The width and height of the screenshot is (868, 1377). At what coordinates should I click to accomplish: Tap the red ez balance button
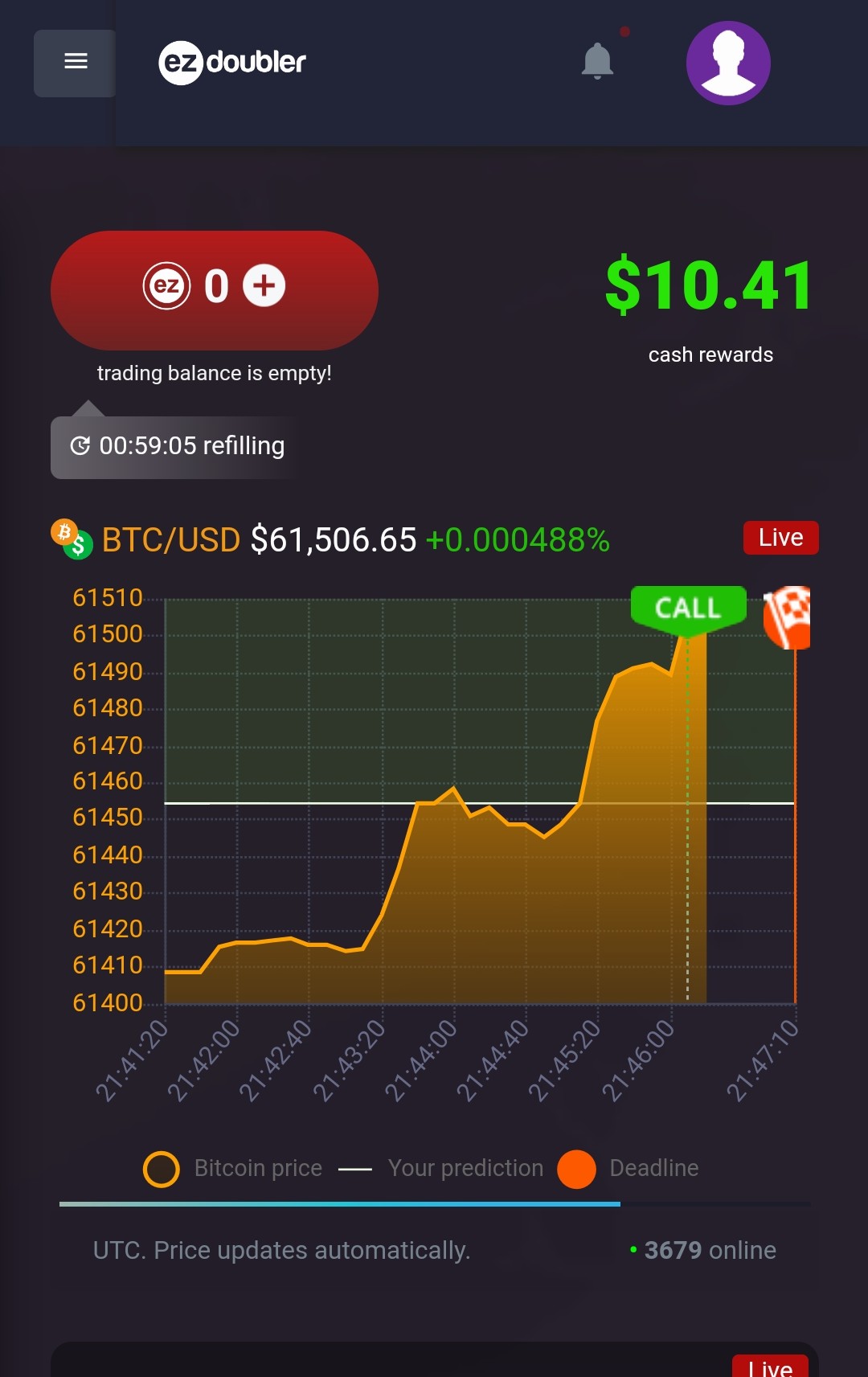tap(214, 289)
